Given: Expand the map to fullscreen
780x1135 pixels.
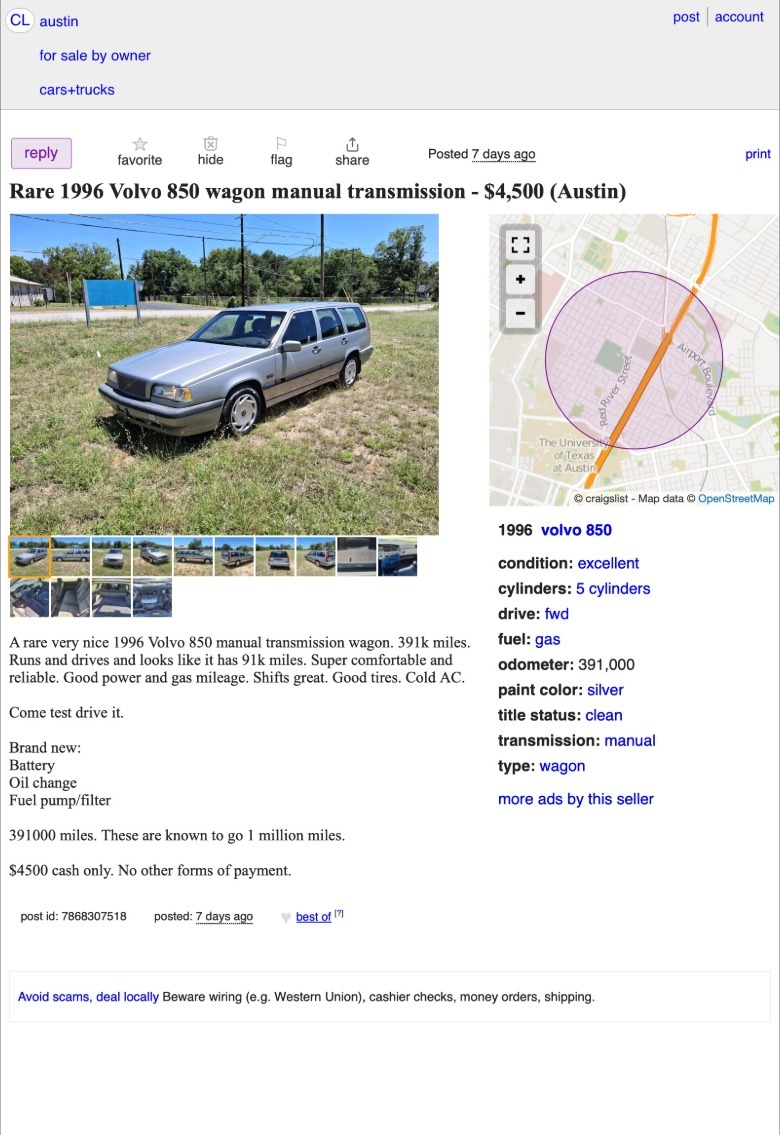Looking at the screenshot, I should (x=520, y=245).
